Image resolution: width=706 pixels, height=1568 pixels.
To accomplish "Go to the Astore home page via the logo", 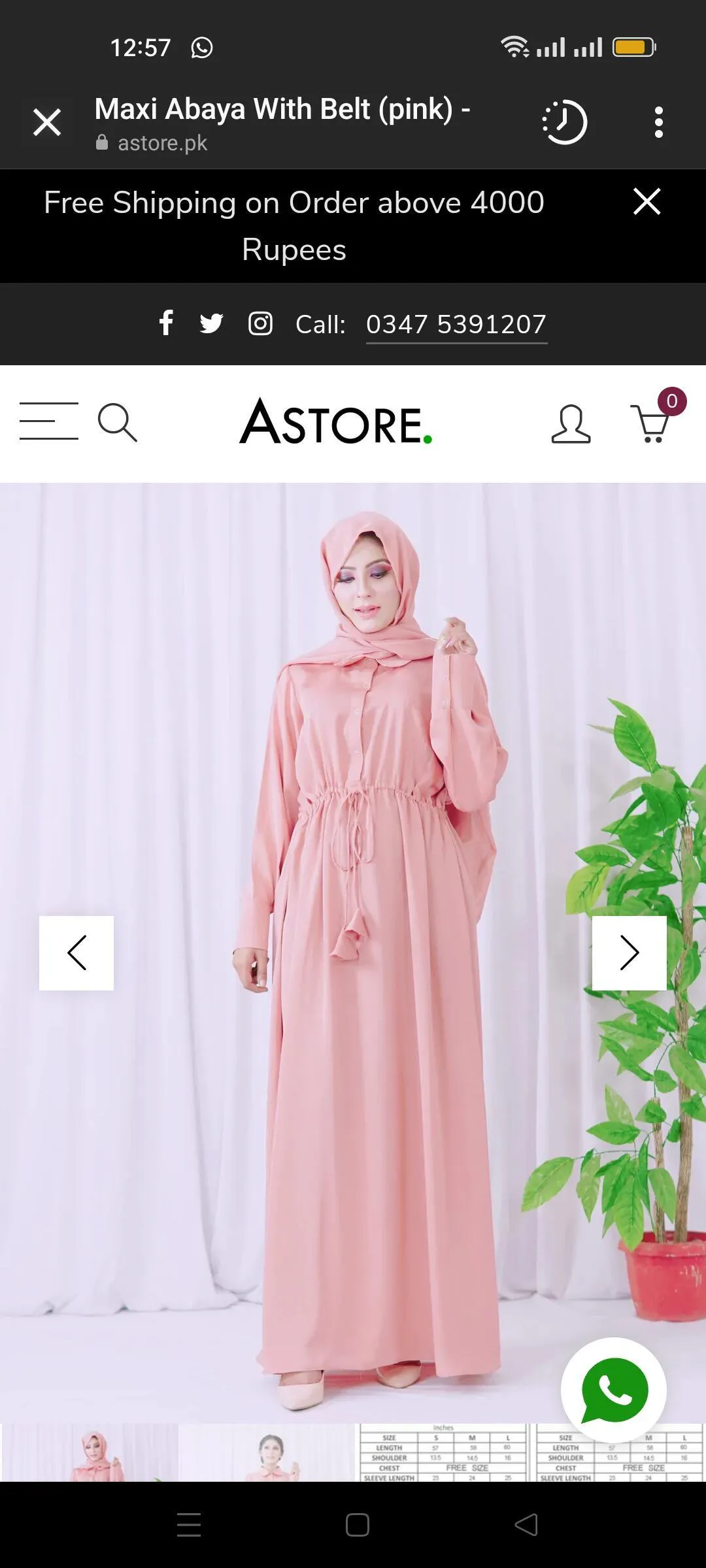I will pyautogui.click(x=335, y=422).
